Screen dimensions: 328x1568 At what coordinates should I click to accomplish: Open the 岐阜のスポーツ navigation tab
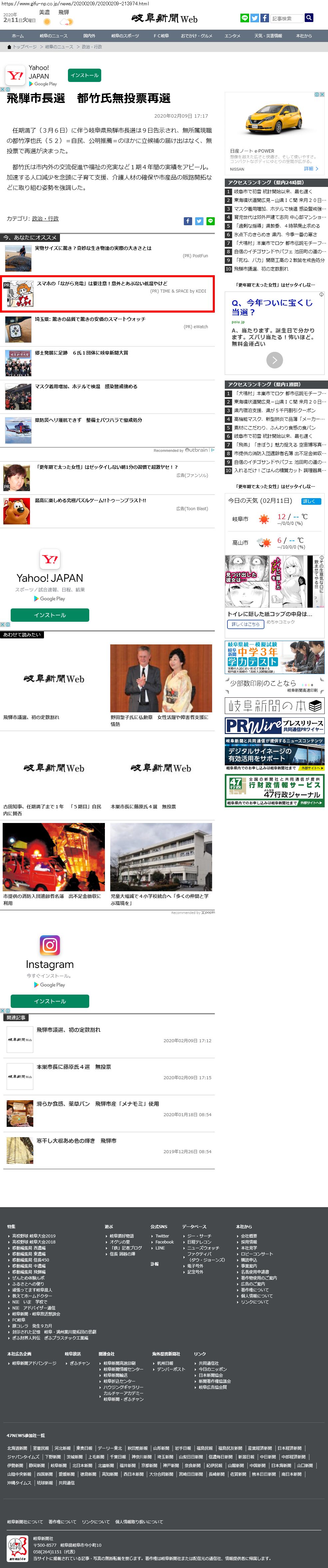[125, 36]
